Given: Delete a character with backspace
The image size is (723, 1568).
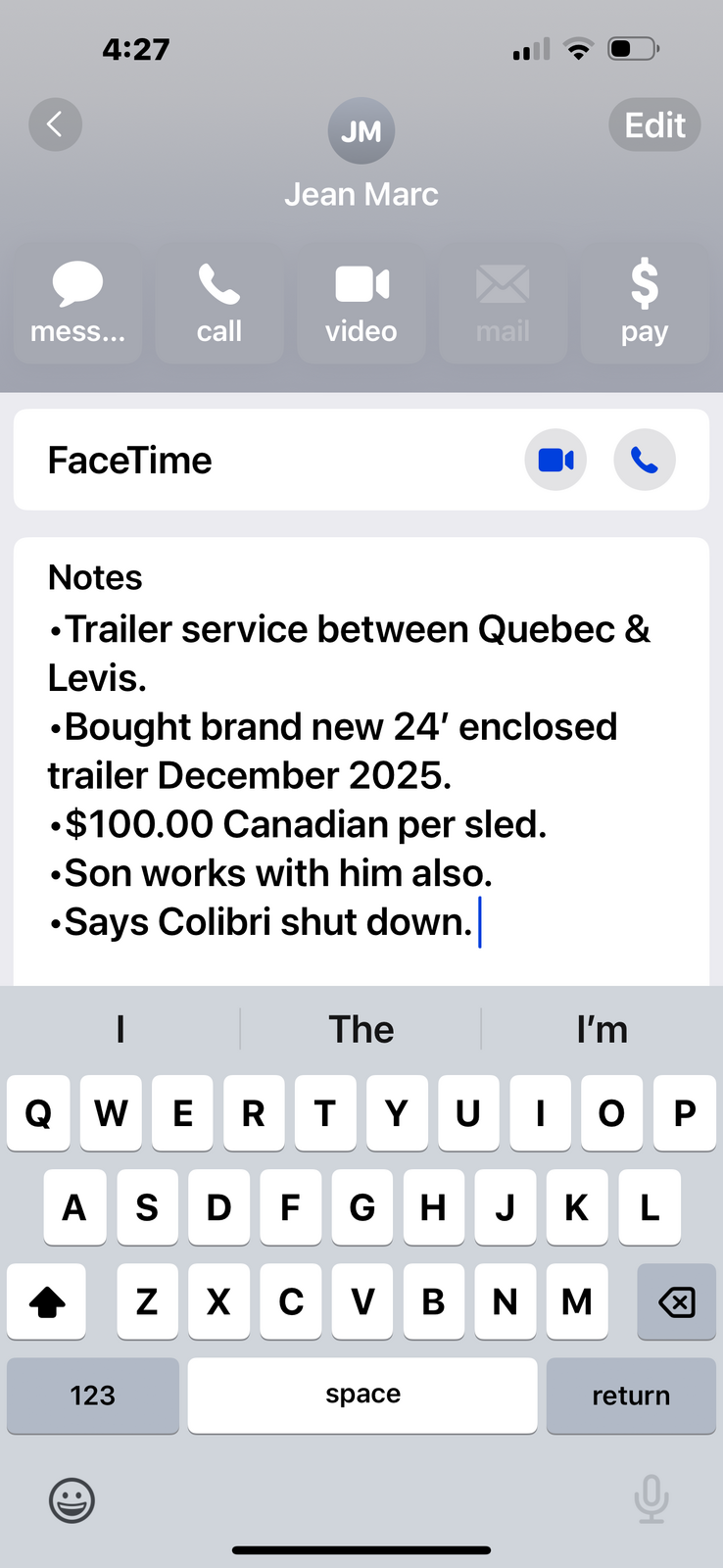Looking at the screenshot, I should [676, 1301].
